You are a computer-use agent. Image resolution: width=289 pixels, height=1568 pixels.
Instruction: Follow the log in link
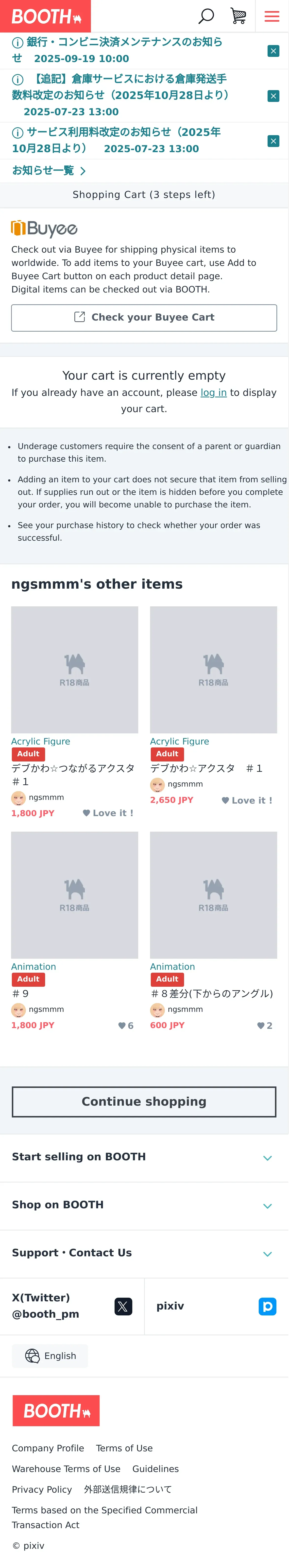(x=213, y=393)
